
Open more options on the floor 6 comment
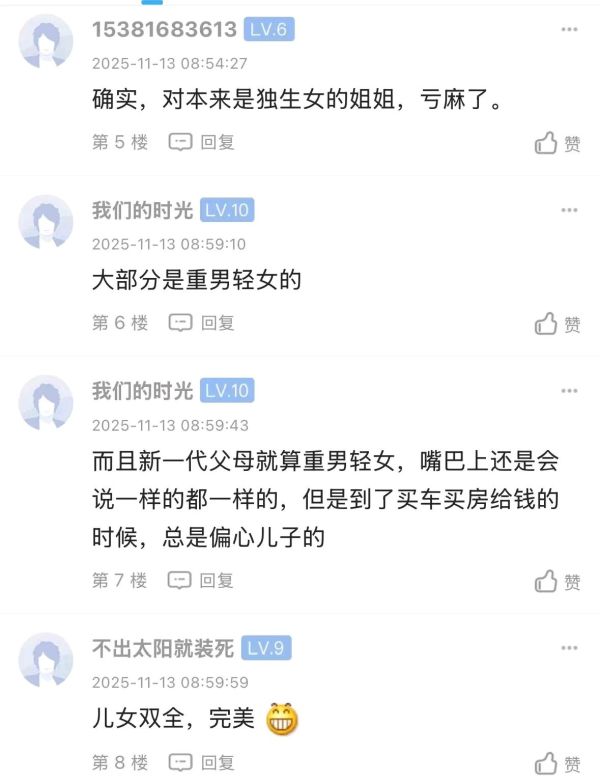pyautogui.click(x=569, y=210)
